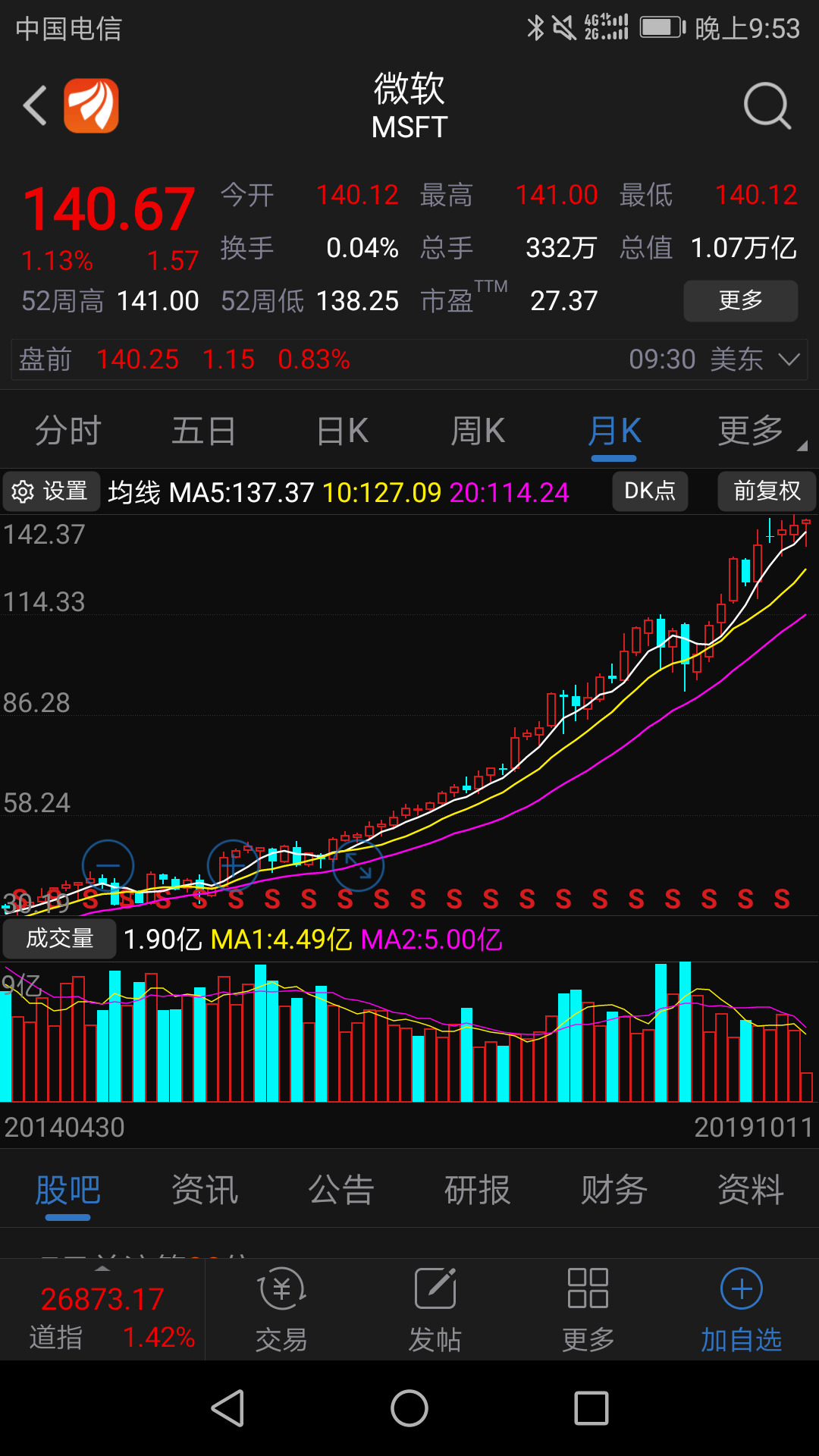This screenshot has height=1456, width=819.
Task: Tap the 成交量 indicator selector
Action: click(60, 939)
